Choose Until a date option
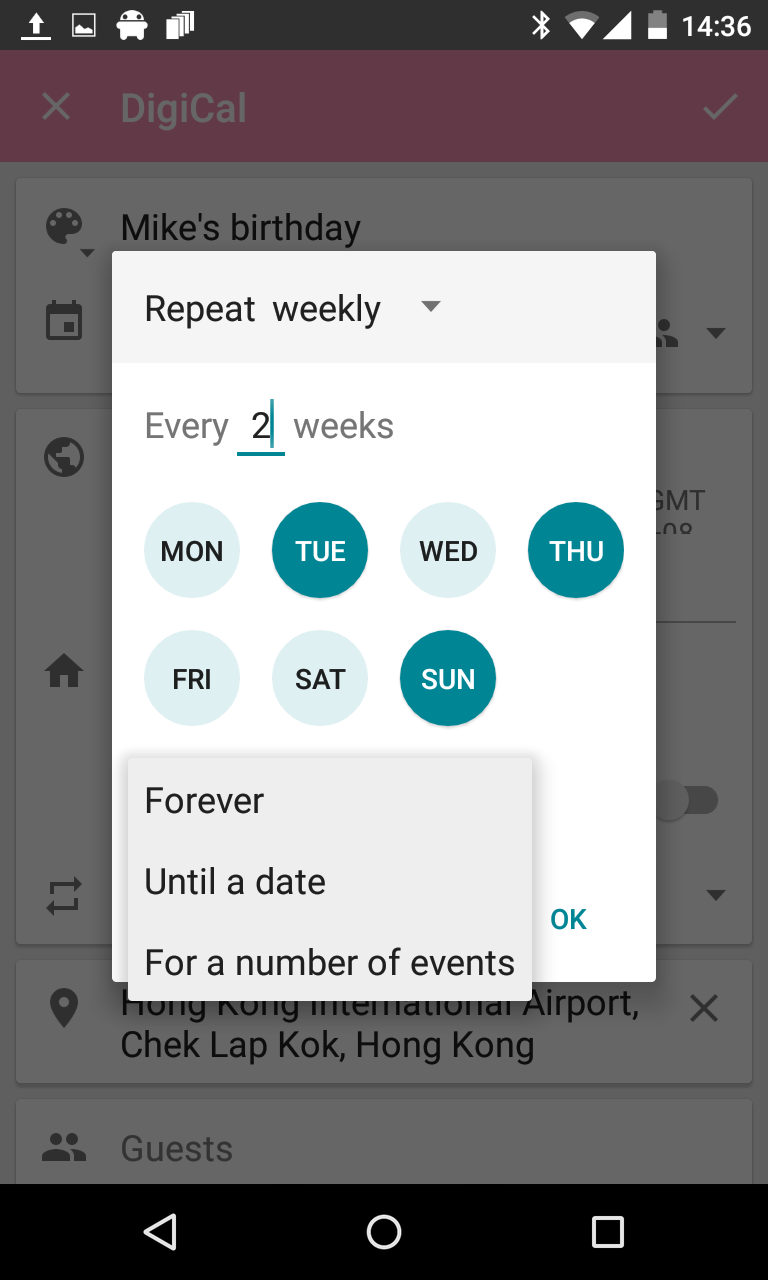Viewport: 768px width, 1280px height. pyautogui.click(x=235, y=881)
